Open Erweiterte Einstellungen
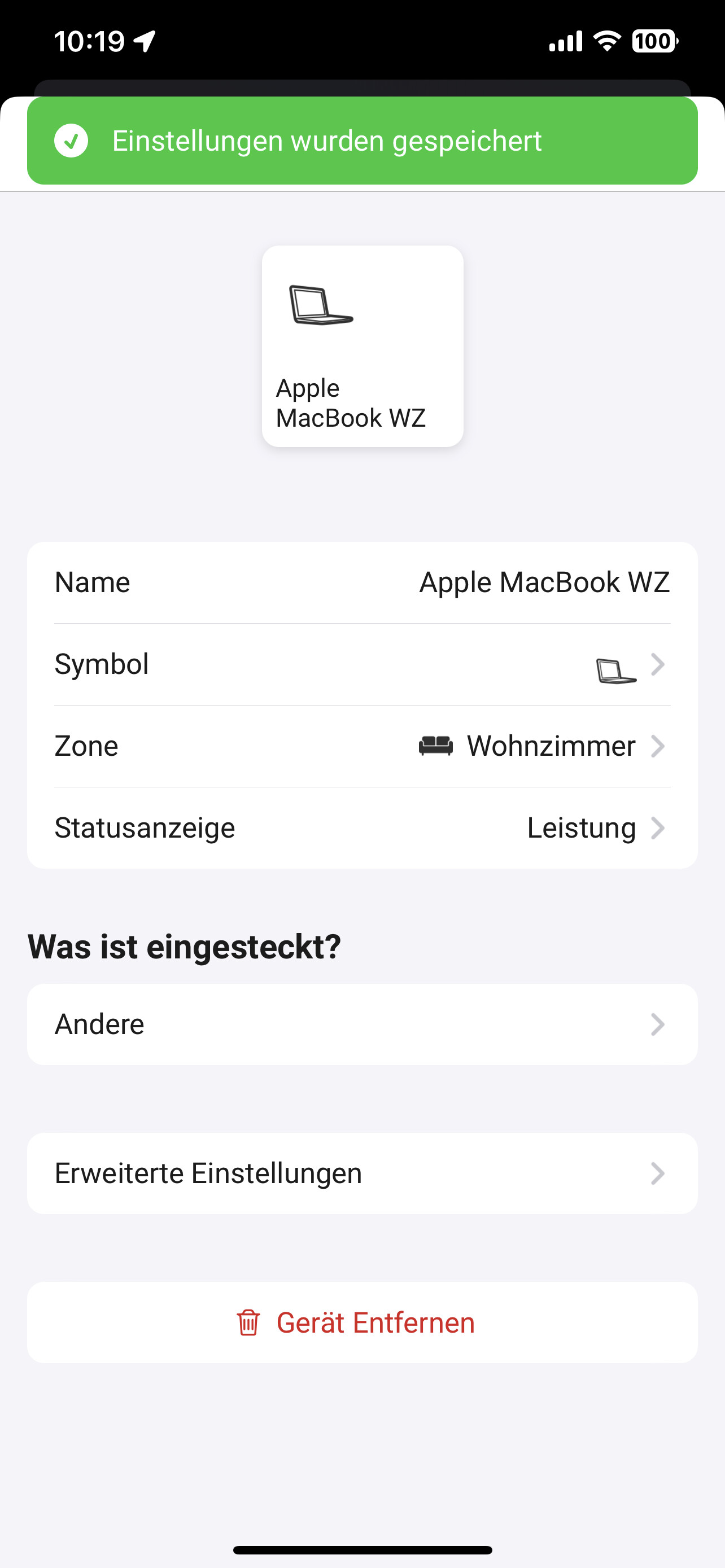 tap(362, 1173)
